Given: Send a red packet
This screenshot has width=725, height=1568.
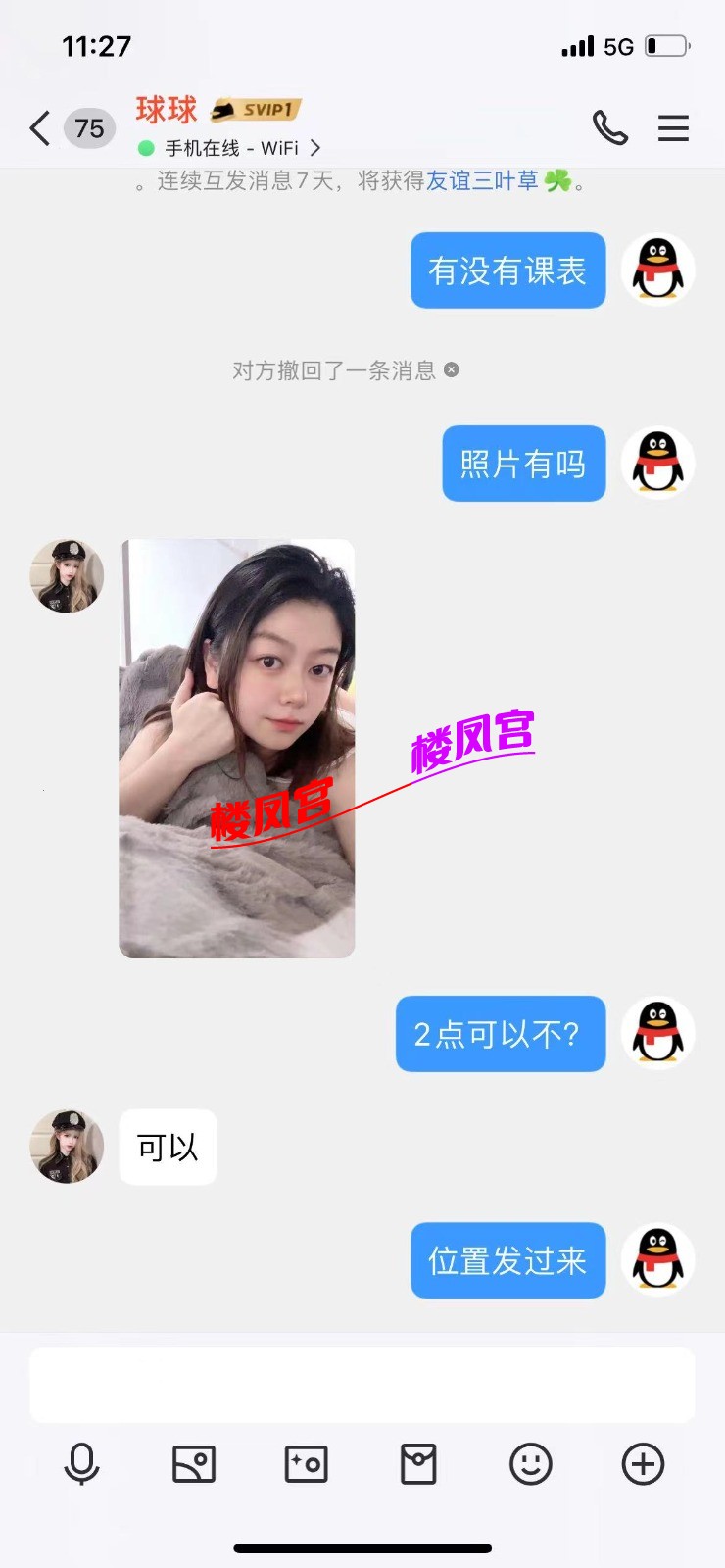Looking at the screenshot, I should [x=418, y=1464].
